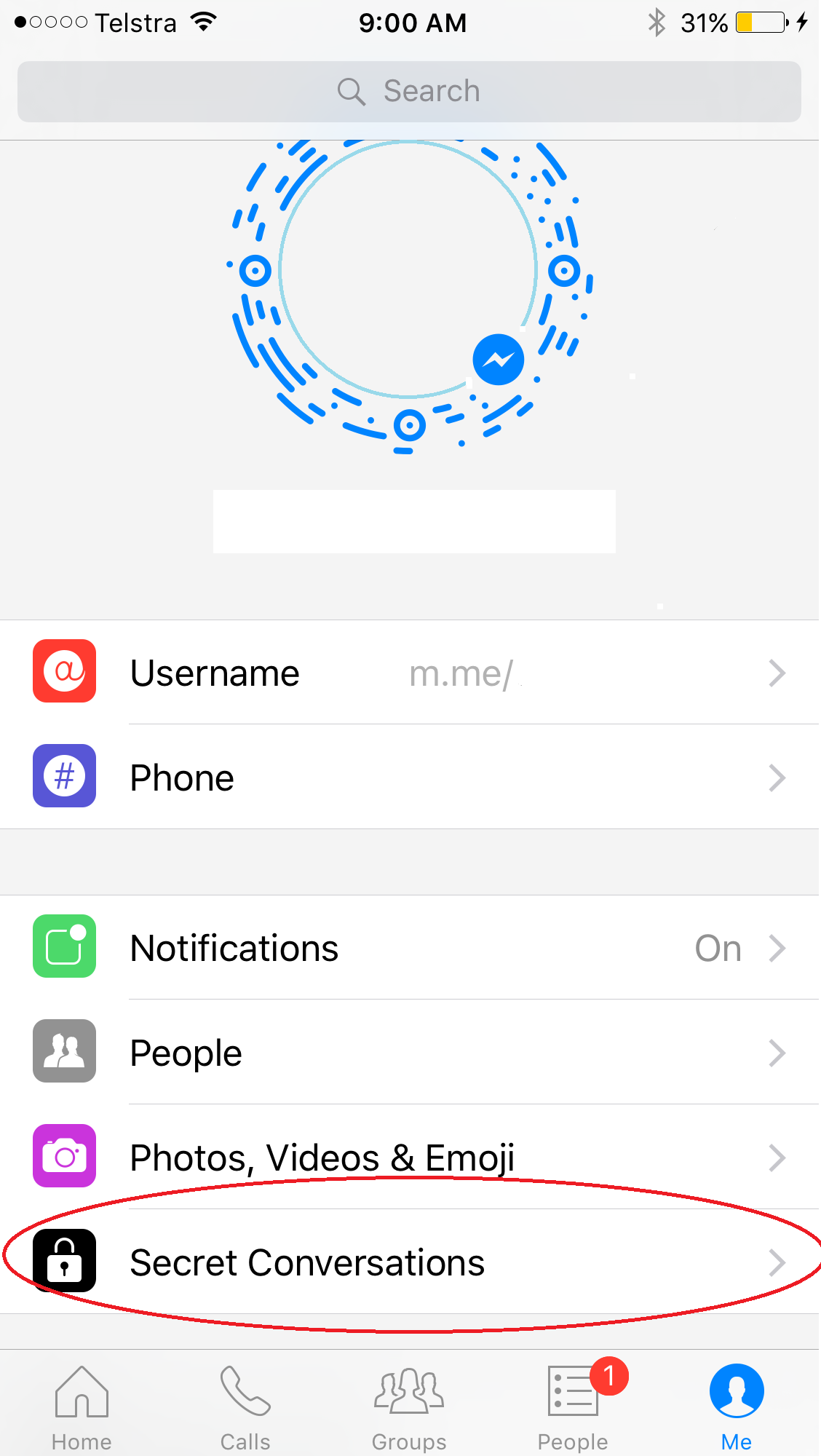Open the Username setting
The image size is (821, 1456).
coord(409,673)
